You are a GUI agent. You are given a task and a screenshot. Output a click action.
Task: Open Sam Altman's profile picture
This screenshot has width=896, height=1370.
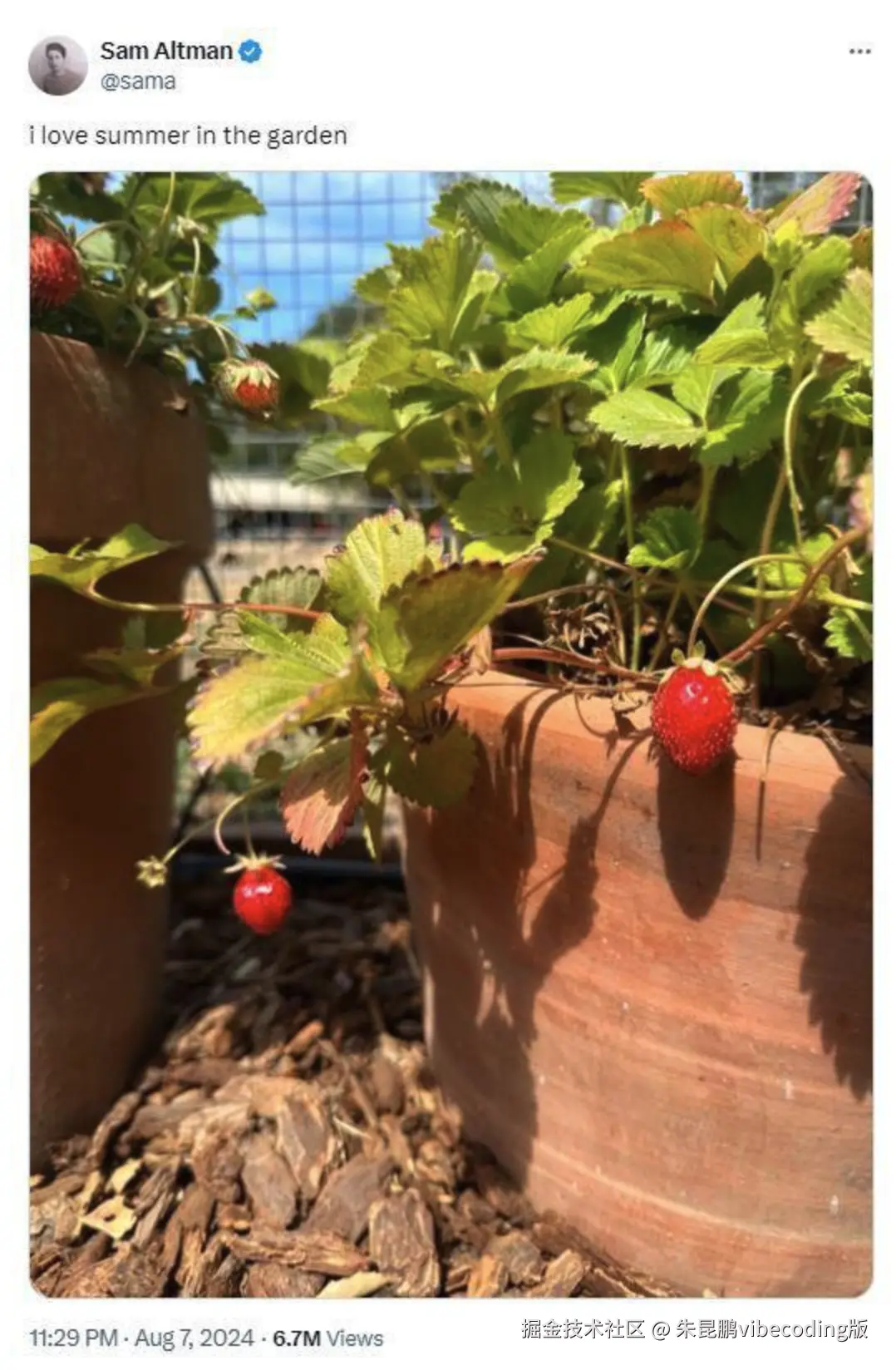pos(57,66)
